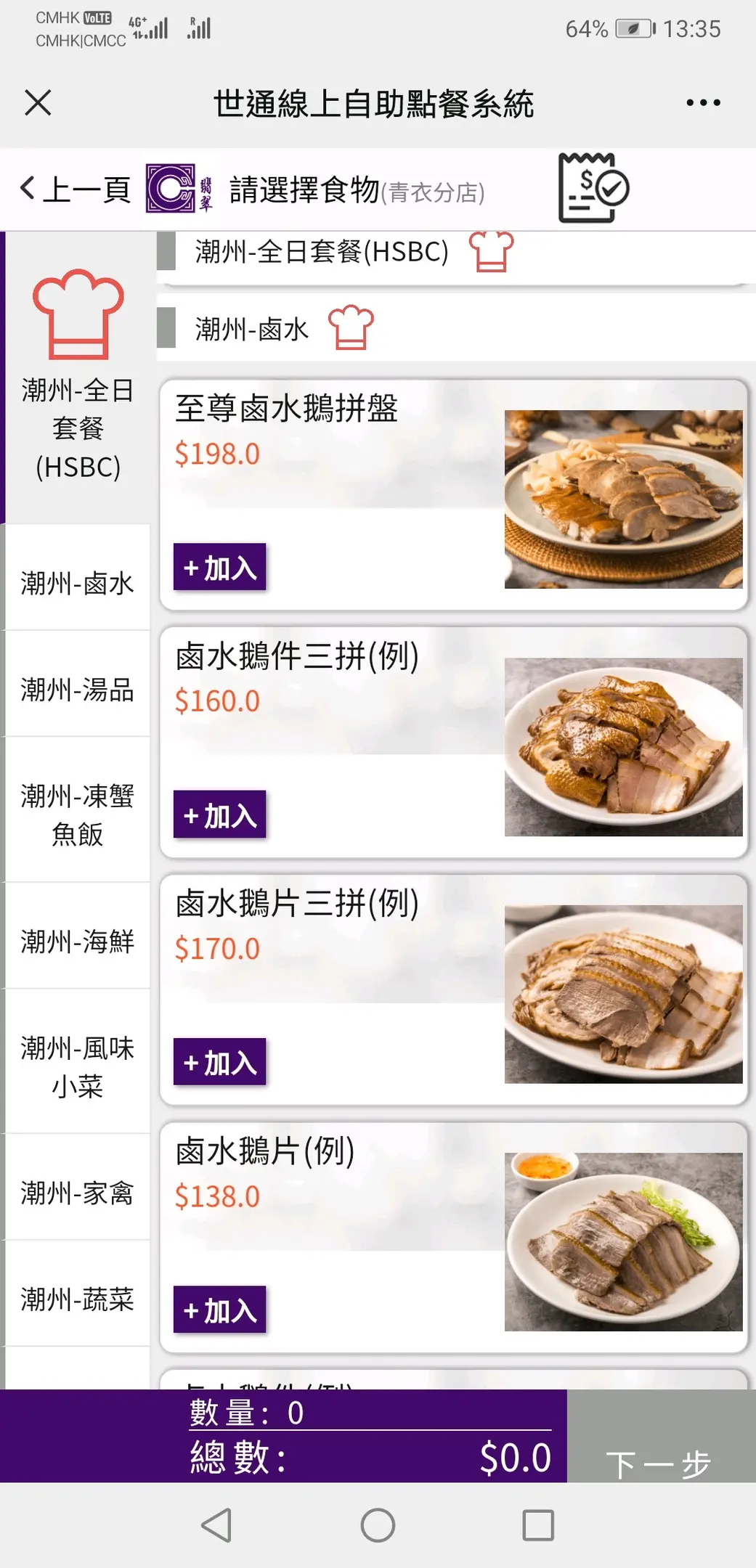Add 鹵水鵝片三拼(例) to the order
The image size is (756, 1568).
[219, 1063]
